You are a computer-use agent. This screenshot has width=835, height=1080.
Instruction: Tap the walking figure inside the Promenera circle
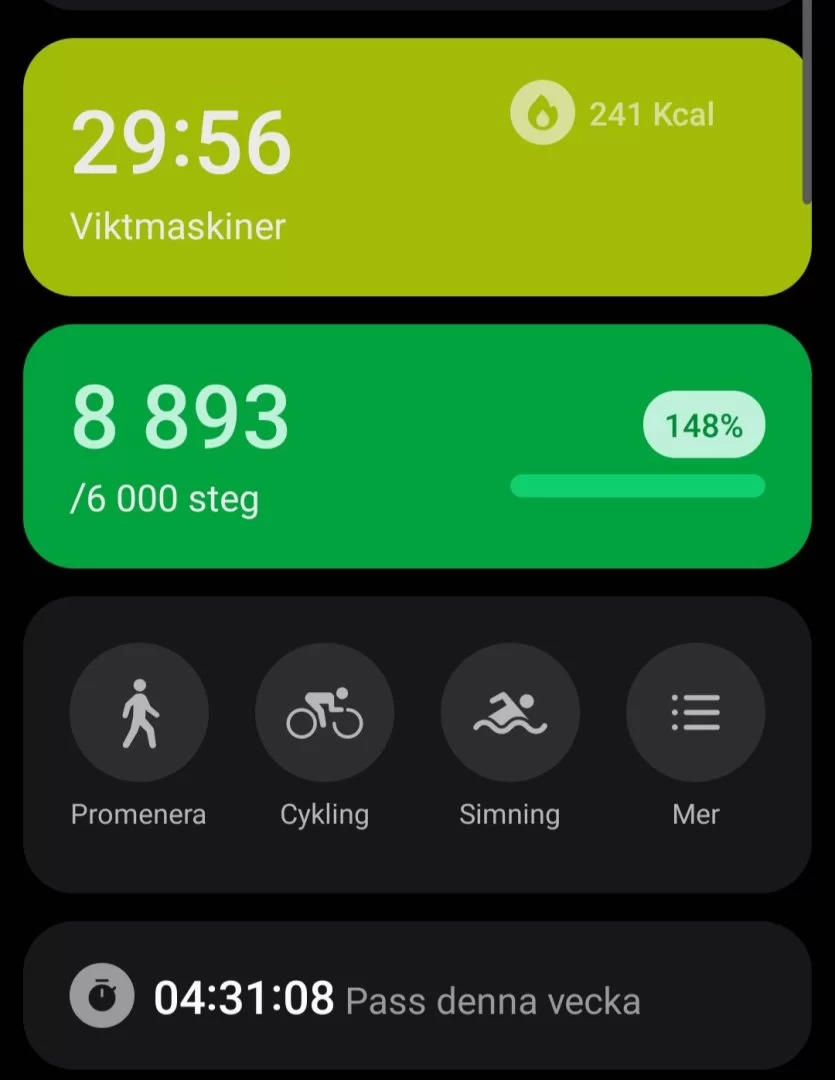(x=139, y=711)
